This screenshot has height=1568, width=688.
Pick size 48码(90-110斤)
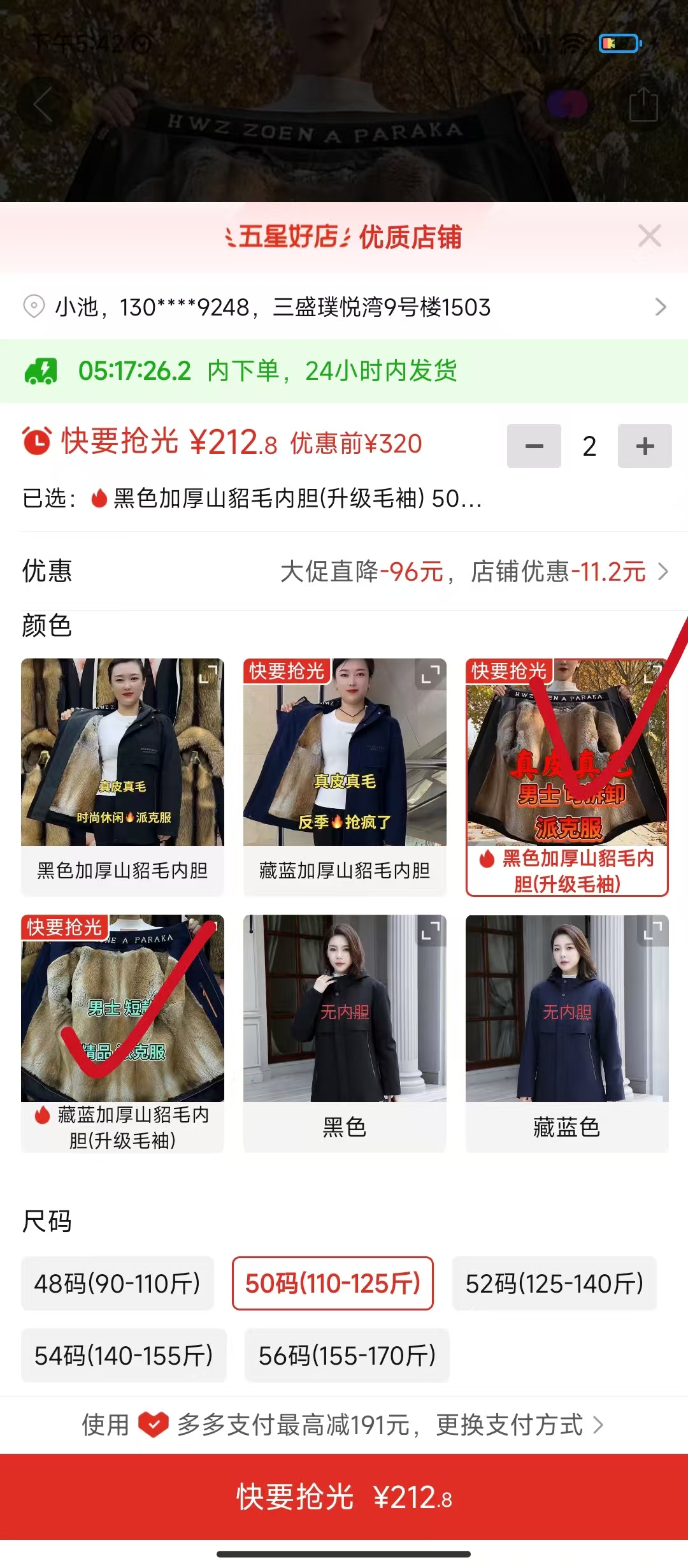pos(117,1283)
